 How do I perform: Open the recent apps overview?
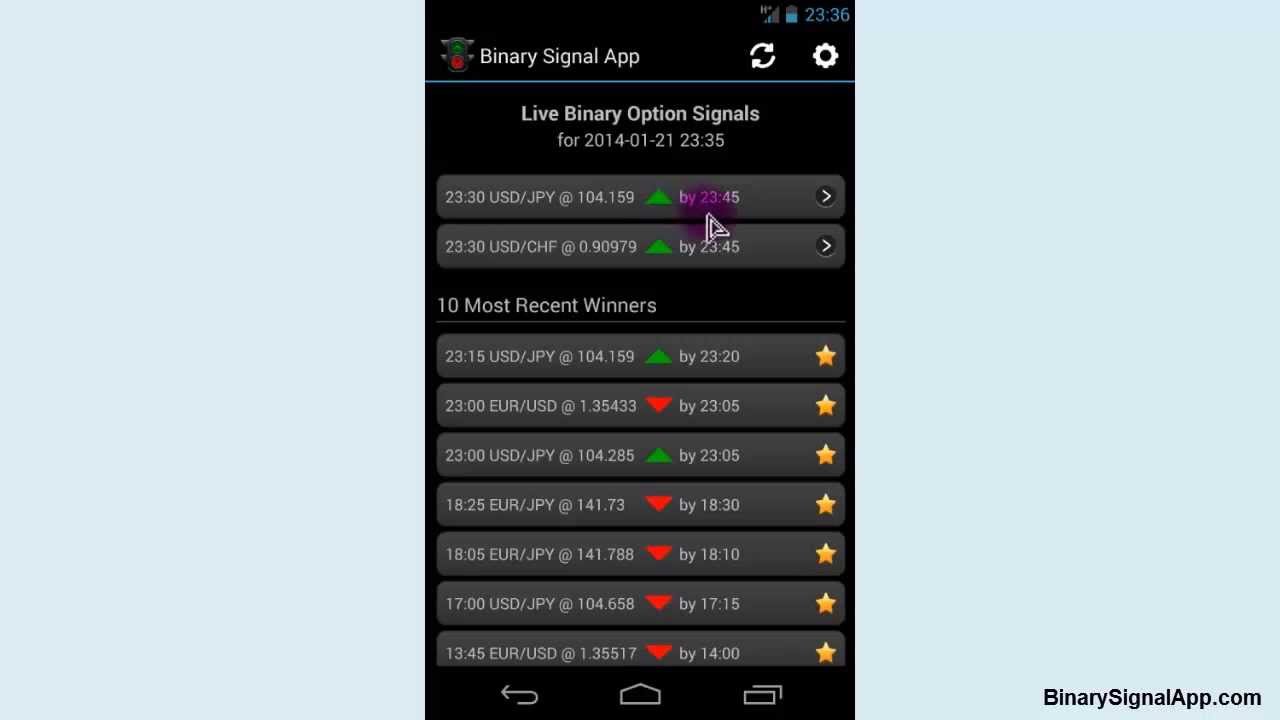[x=763, y=695]
